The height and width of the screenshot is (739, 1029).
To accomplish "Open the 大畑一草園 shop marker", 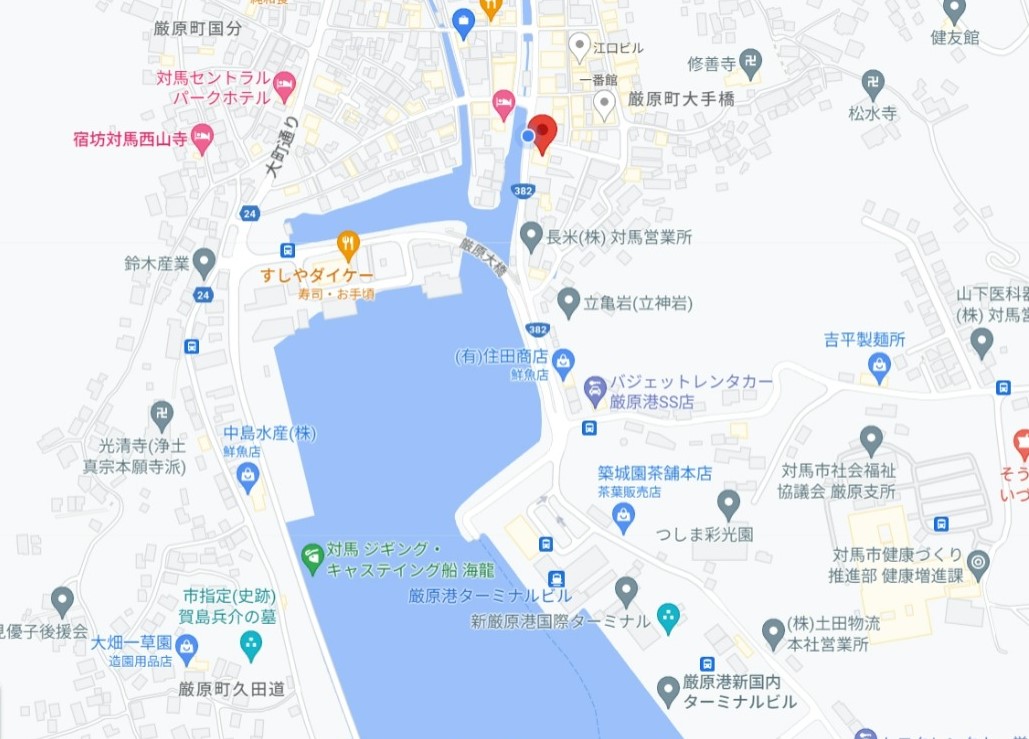I will click(187, 651).
